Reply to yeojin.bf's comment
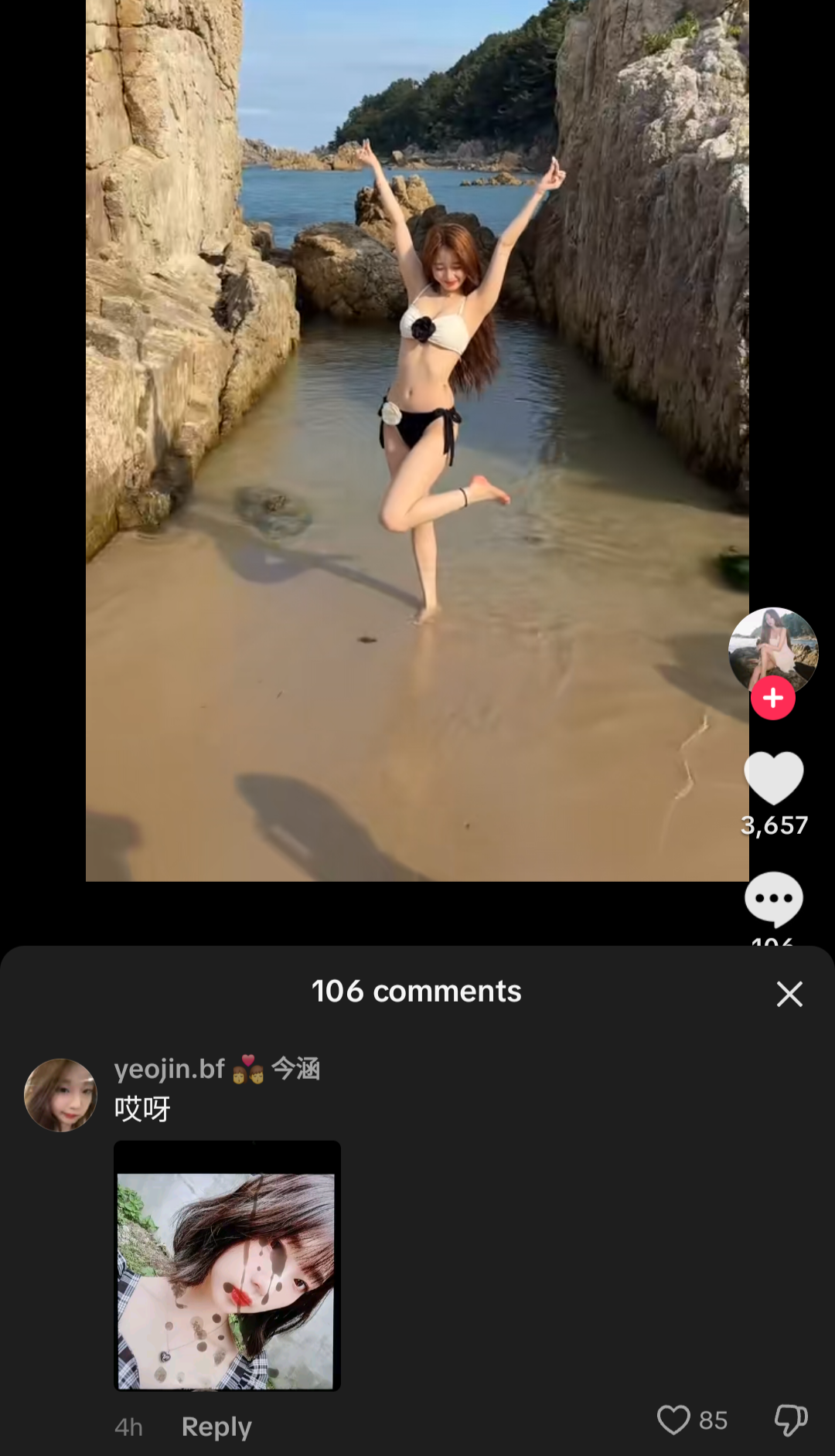 pyautogui.click(x=216, y=1427)
